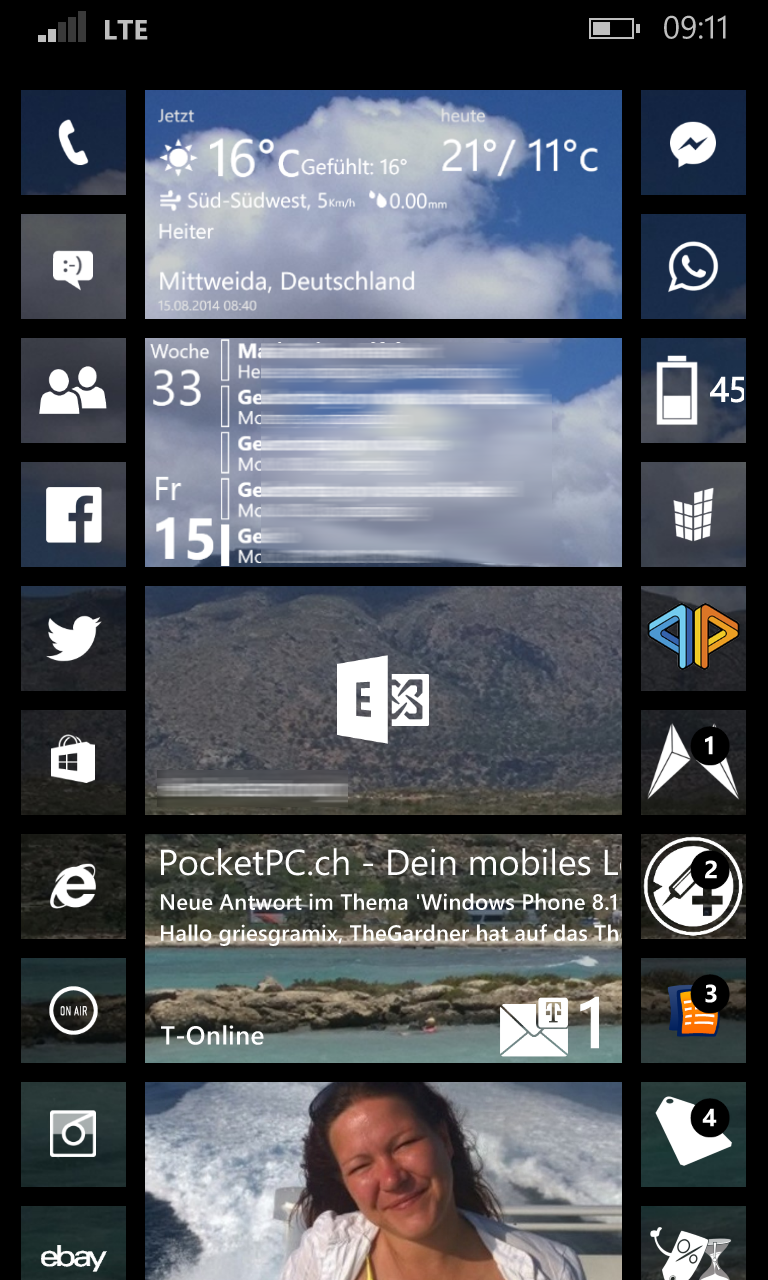This screenshot has width=768, height=1280.
Task: Open the T-Online mail tile
Action: coord(383,948)
